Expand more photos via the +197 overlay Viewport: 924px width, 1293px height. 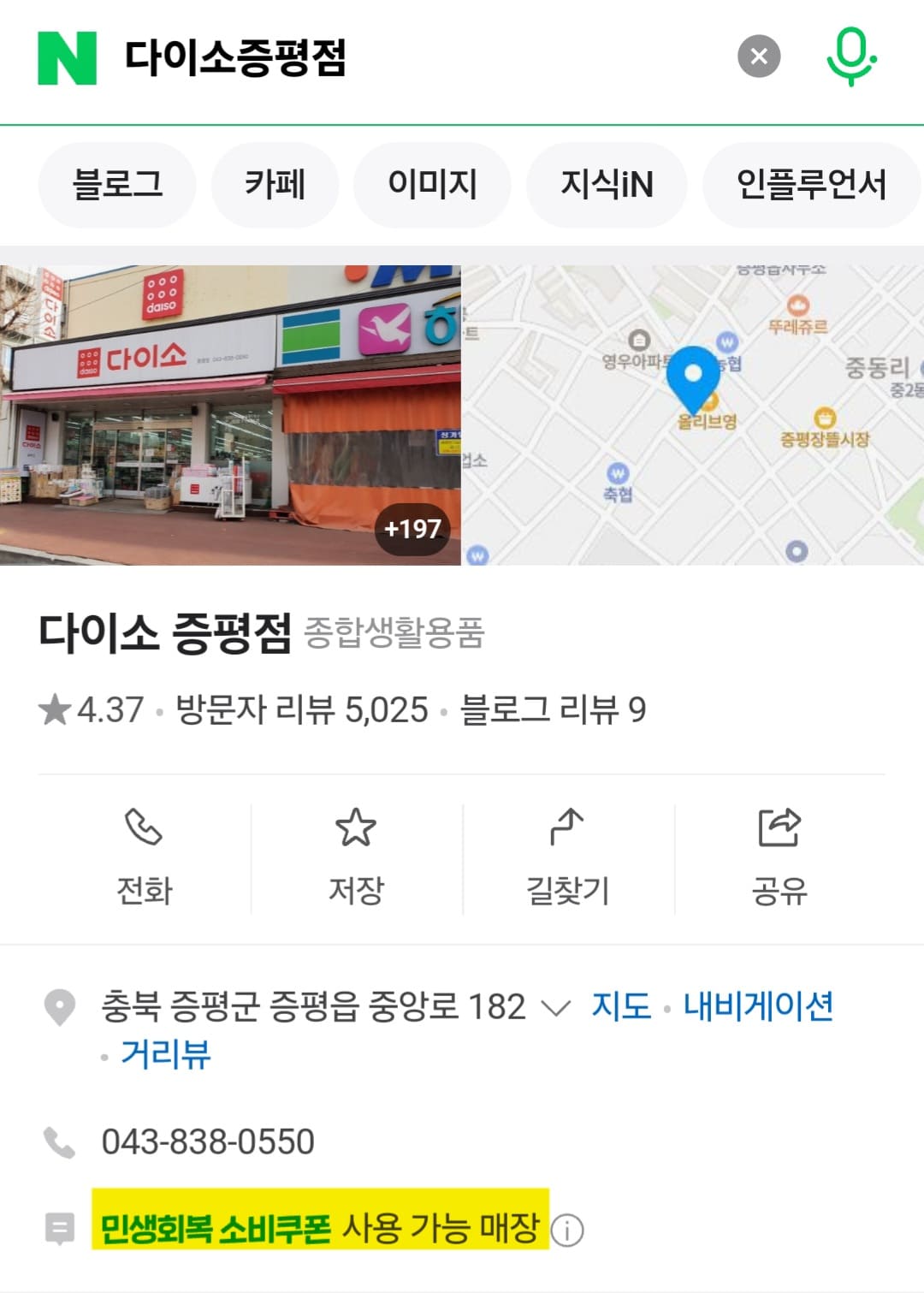(410, 529)
